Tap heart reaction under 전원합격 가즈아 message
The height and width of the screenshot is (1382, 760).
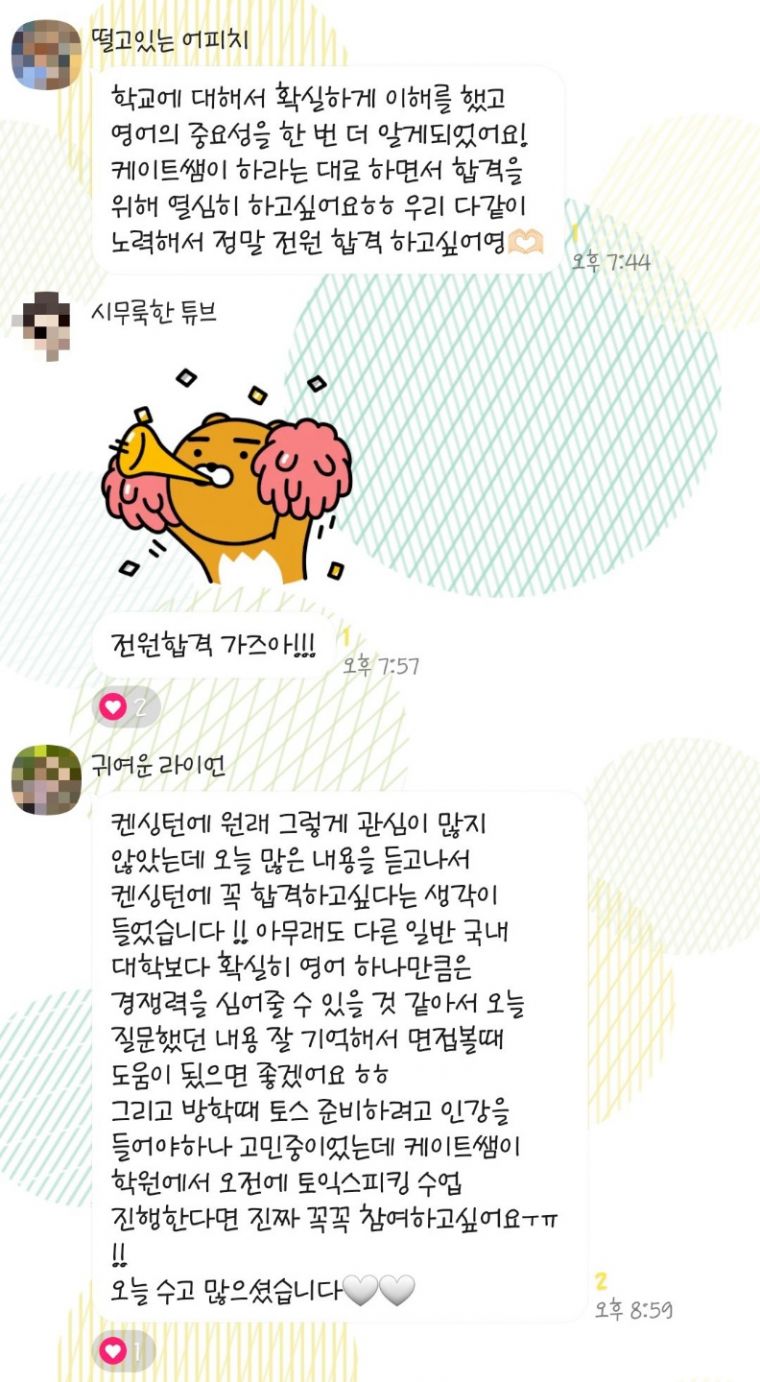point(125,707)
